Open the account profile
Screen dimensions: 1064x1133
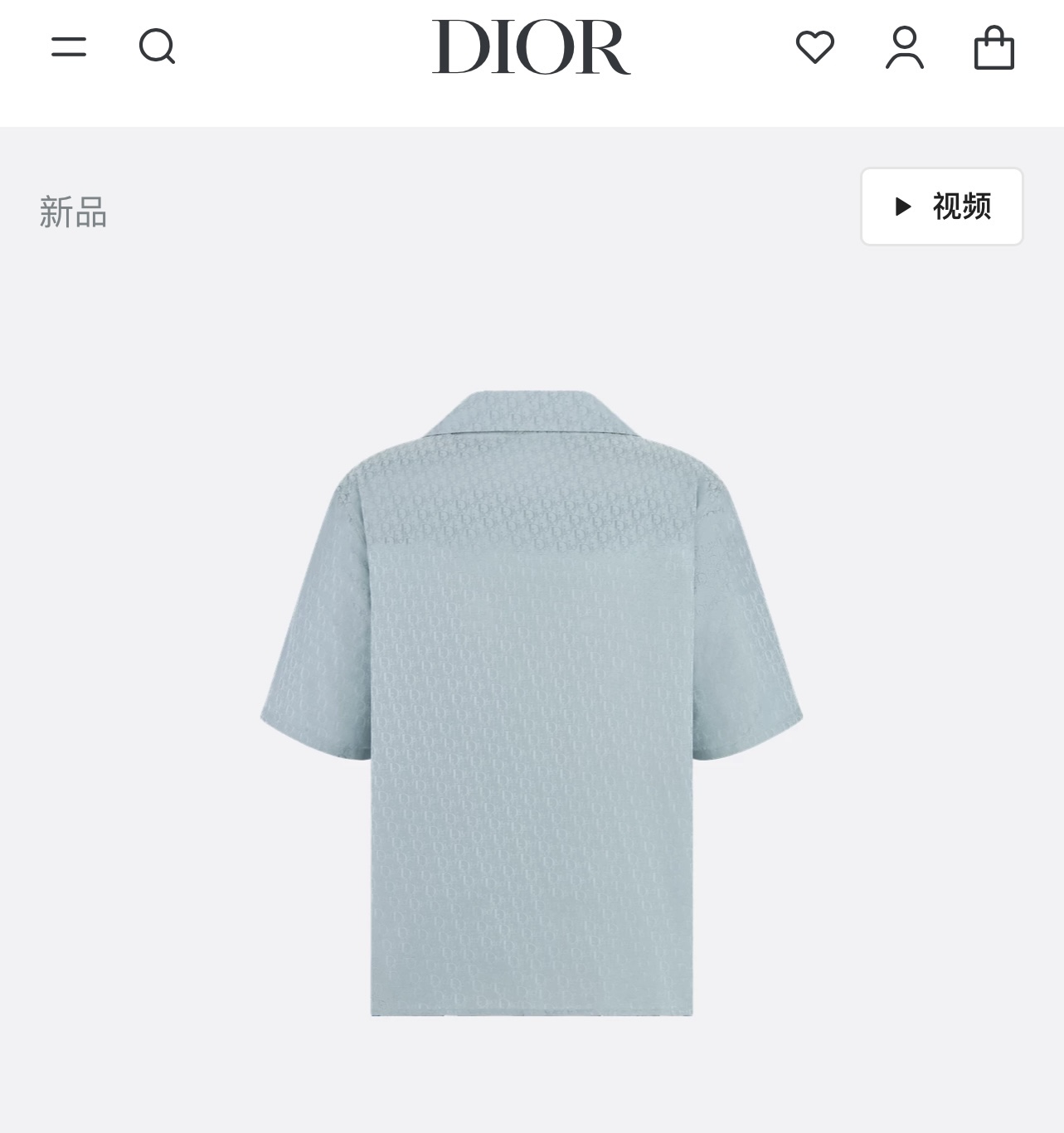click(904, 46)
